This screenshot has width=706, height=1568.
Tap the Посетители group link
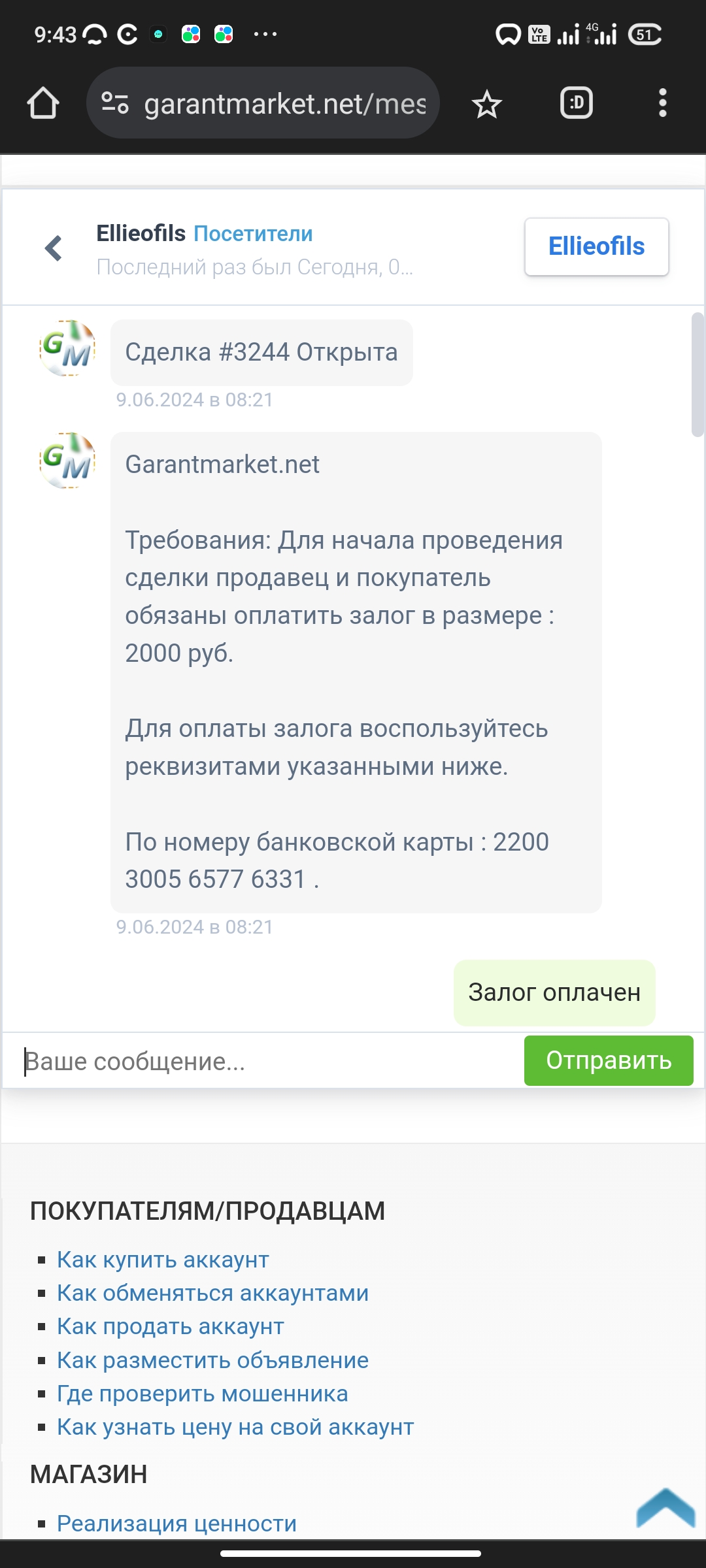pyautogui.click(x=253, y=233)
